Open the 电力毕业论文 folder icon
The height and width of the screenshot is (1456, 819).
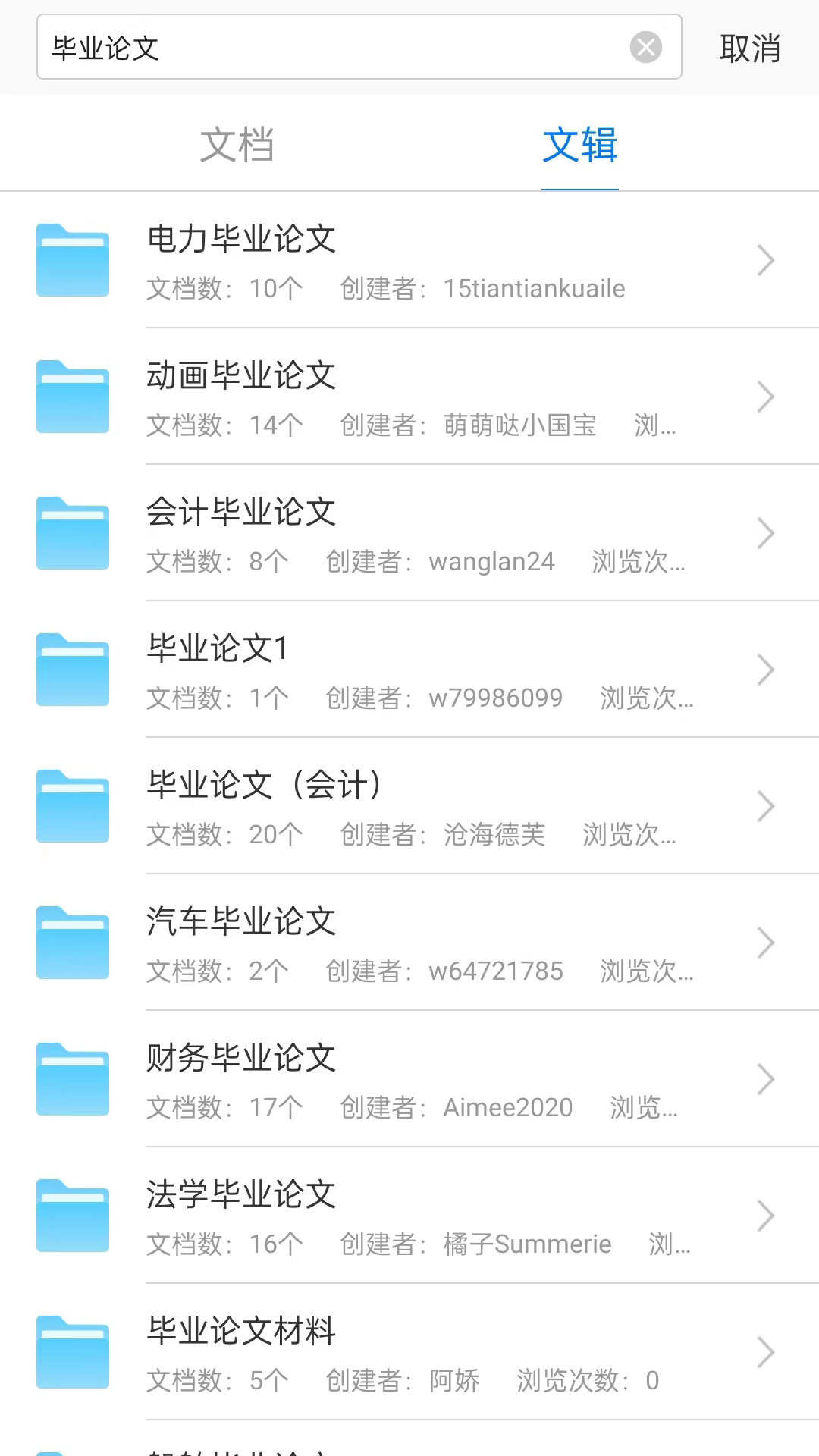(x=72, y=261)
